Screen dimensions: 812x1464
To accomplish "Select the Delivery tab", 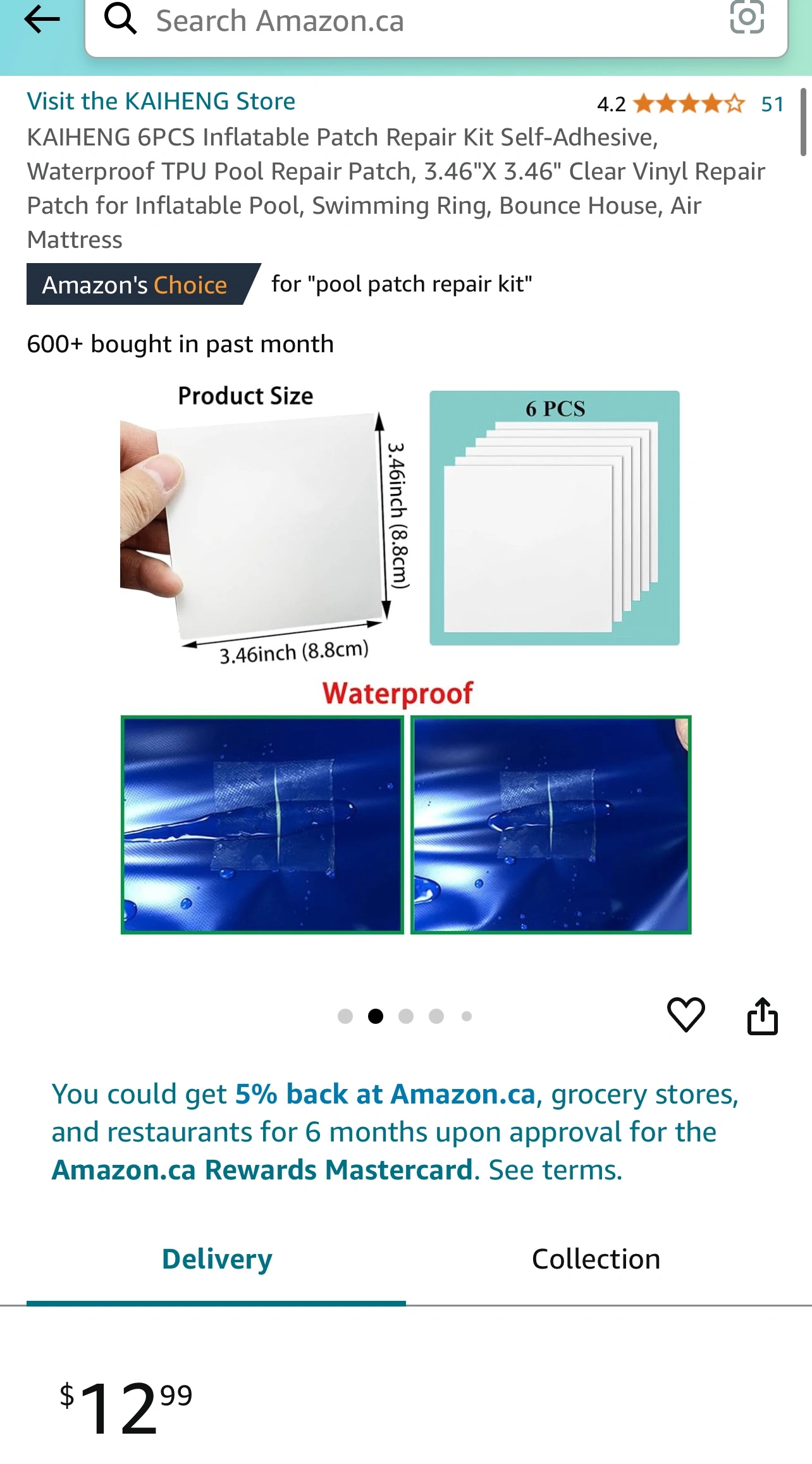I will [x=217, y=1259].
